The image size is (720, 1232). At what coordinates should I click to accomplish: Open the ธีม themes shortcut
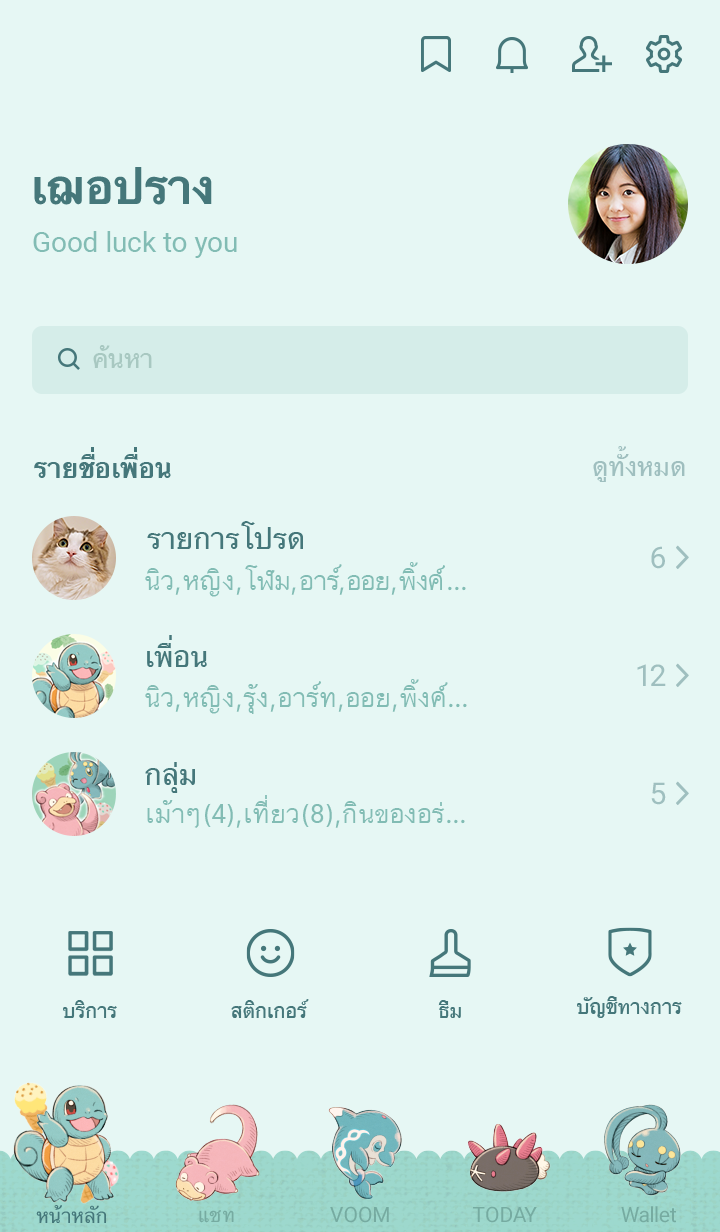click(x=450, y=972)
